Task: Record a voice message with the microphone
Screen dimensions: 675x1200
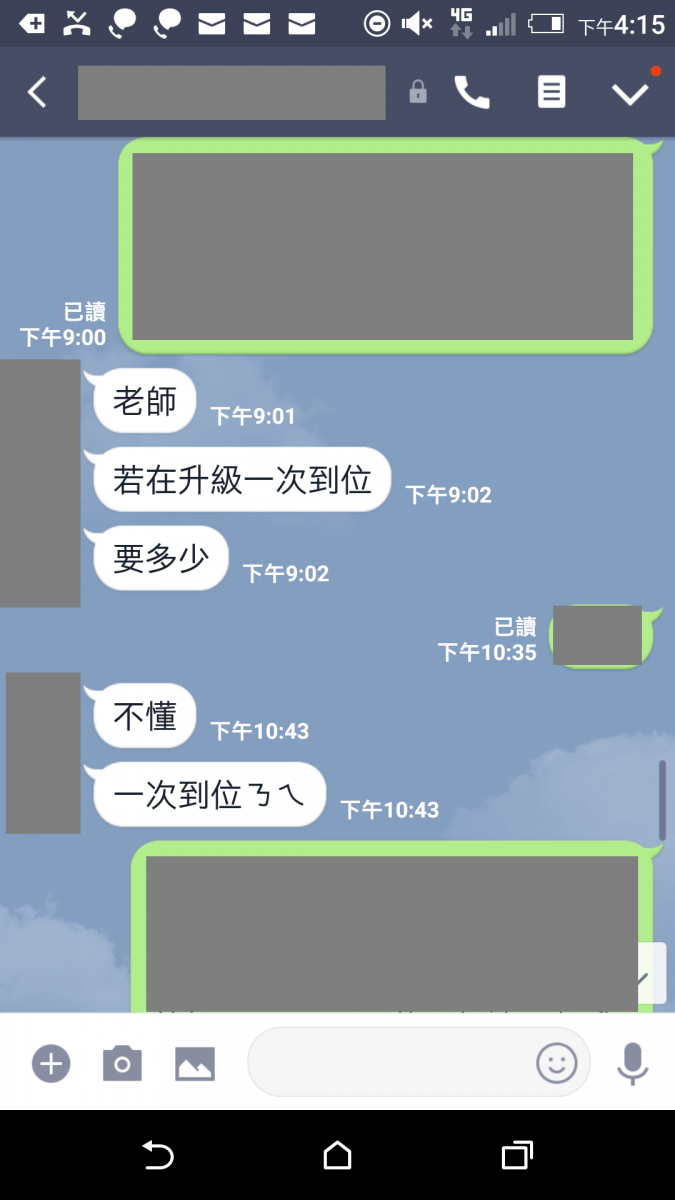Action: click(632, 1063)
